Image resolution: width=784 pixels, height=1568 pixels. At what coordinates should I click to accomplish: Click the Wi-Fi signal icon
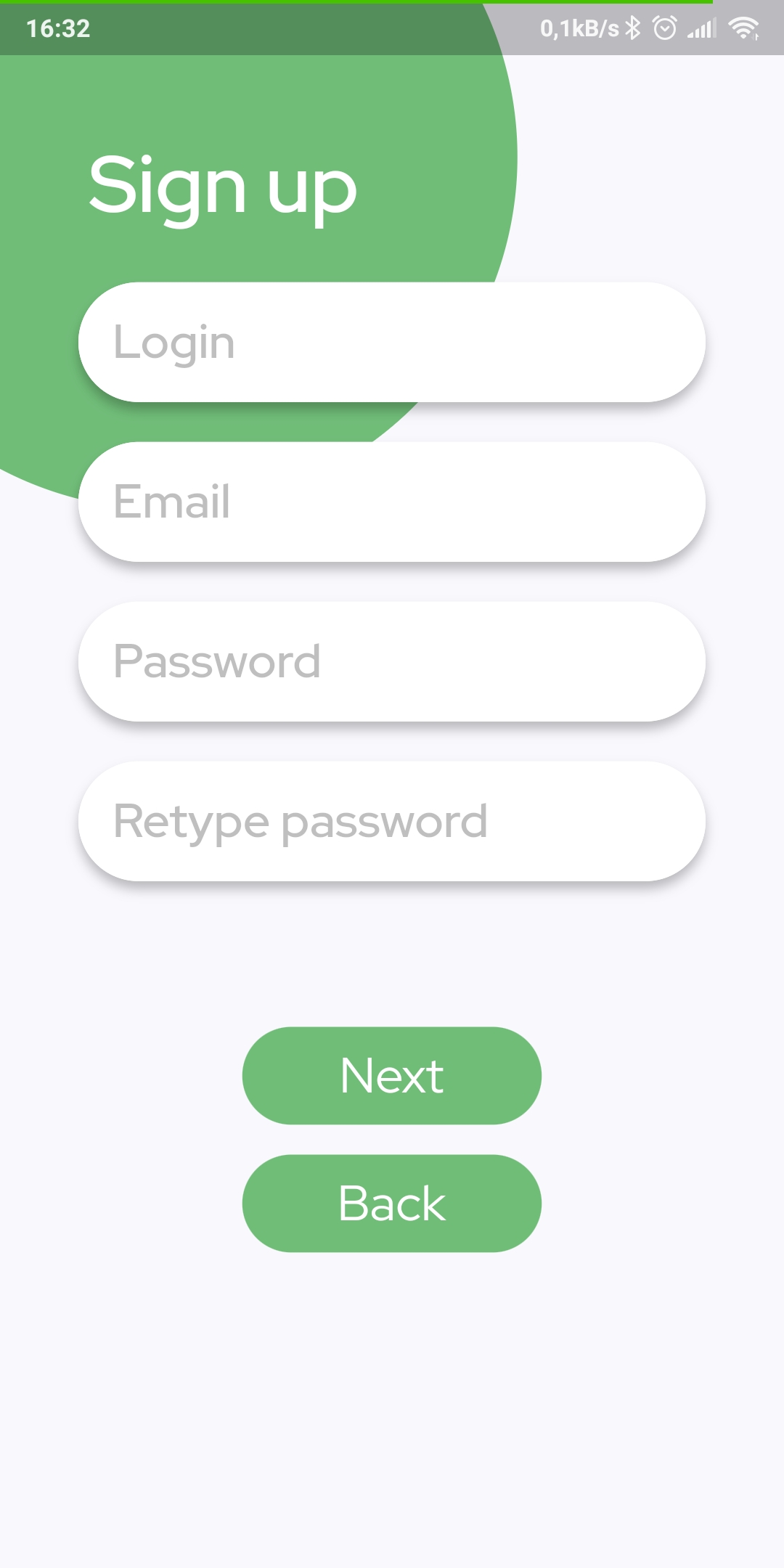pyautogui.click(x=743, y=28)
